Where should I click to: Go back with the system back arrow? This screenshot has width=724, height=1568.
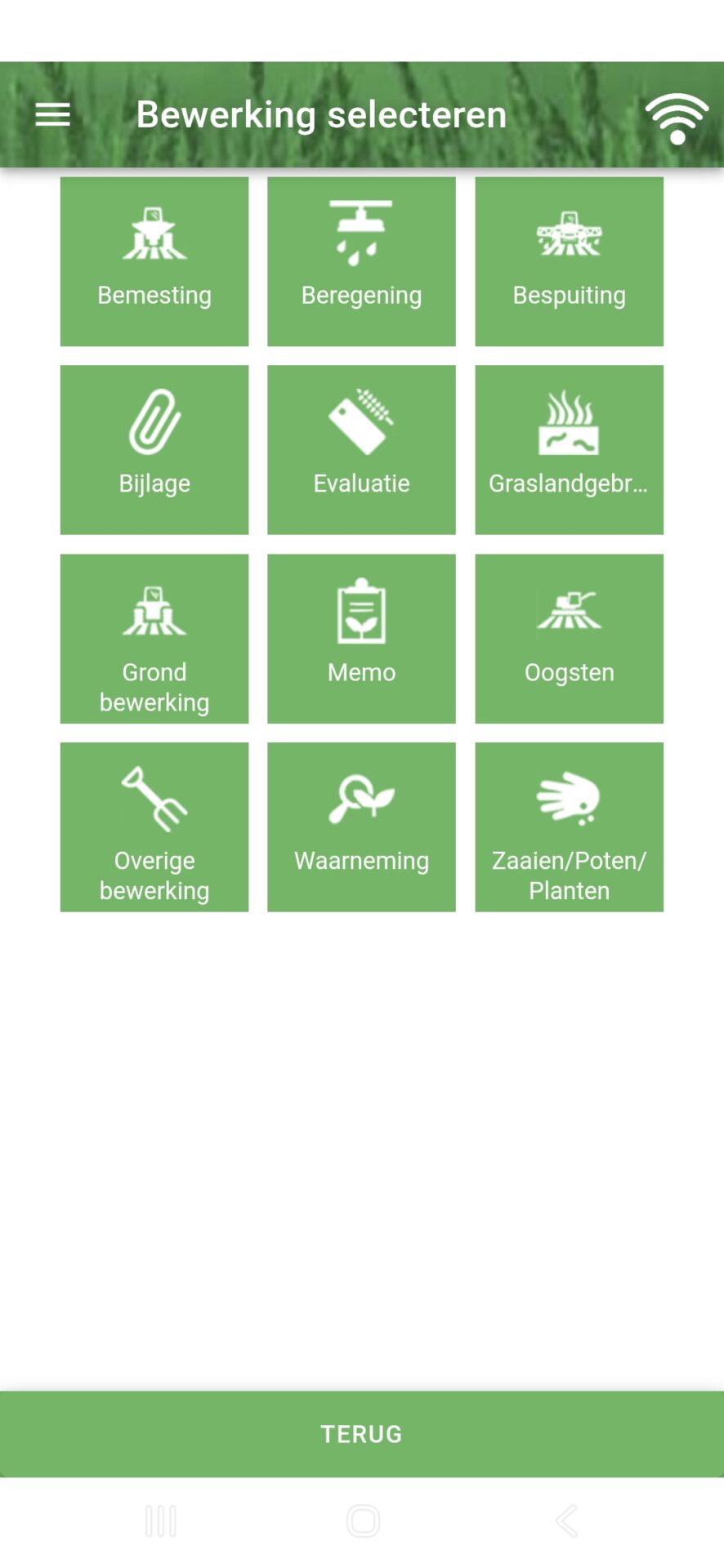(x=566, y=1521)
